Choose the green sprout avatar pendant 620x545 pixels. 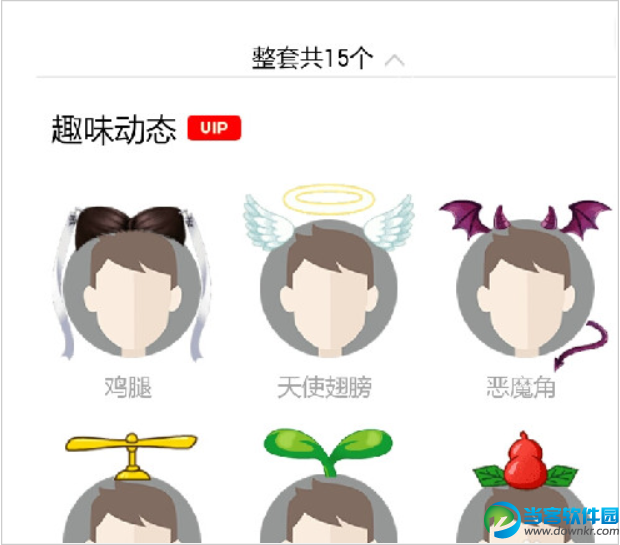326,495
